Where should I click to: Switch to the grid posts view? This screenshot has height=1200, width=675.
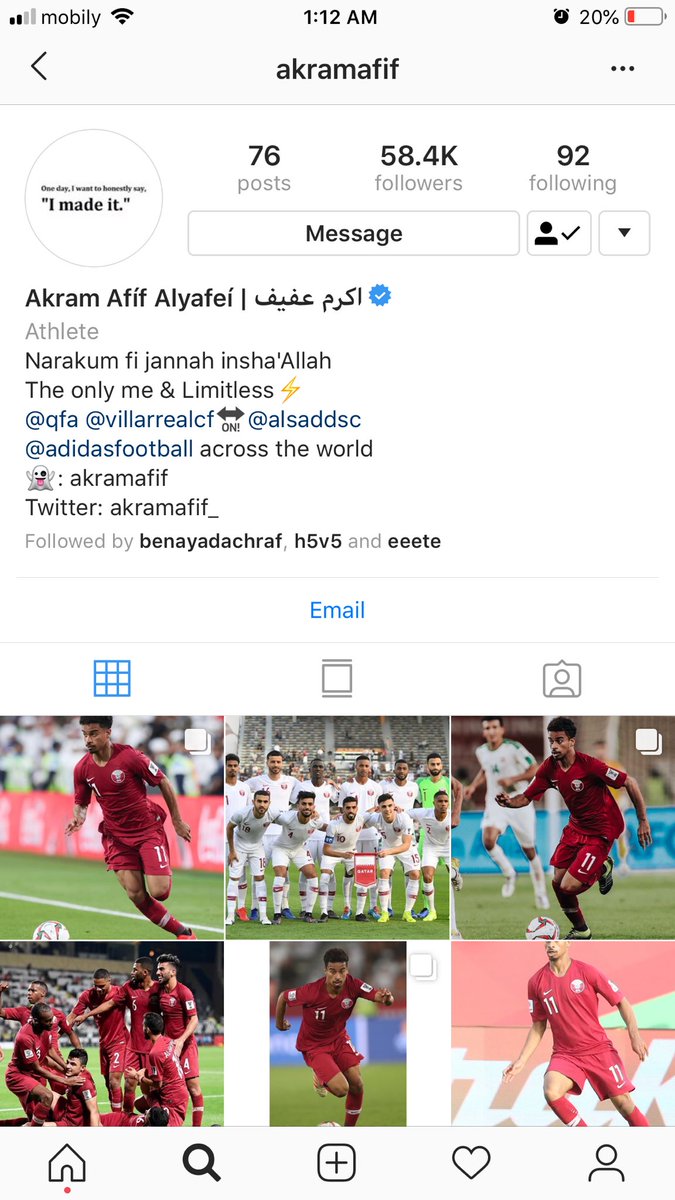tap(112, 679)
